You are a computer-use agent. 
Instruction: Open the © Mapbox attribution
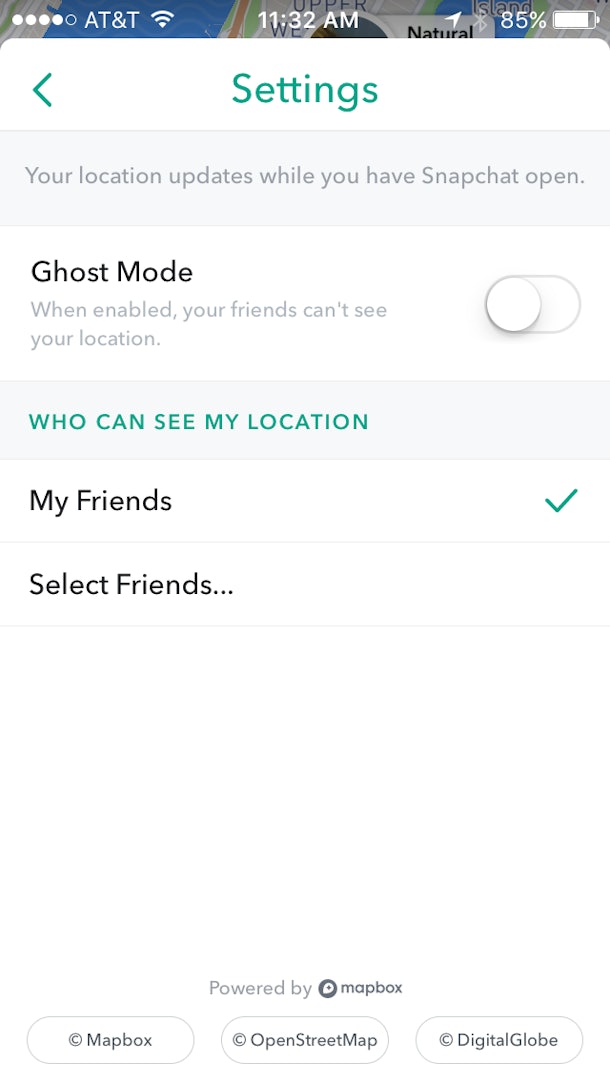(110, 1040)
